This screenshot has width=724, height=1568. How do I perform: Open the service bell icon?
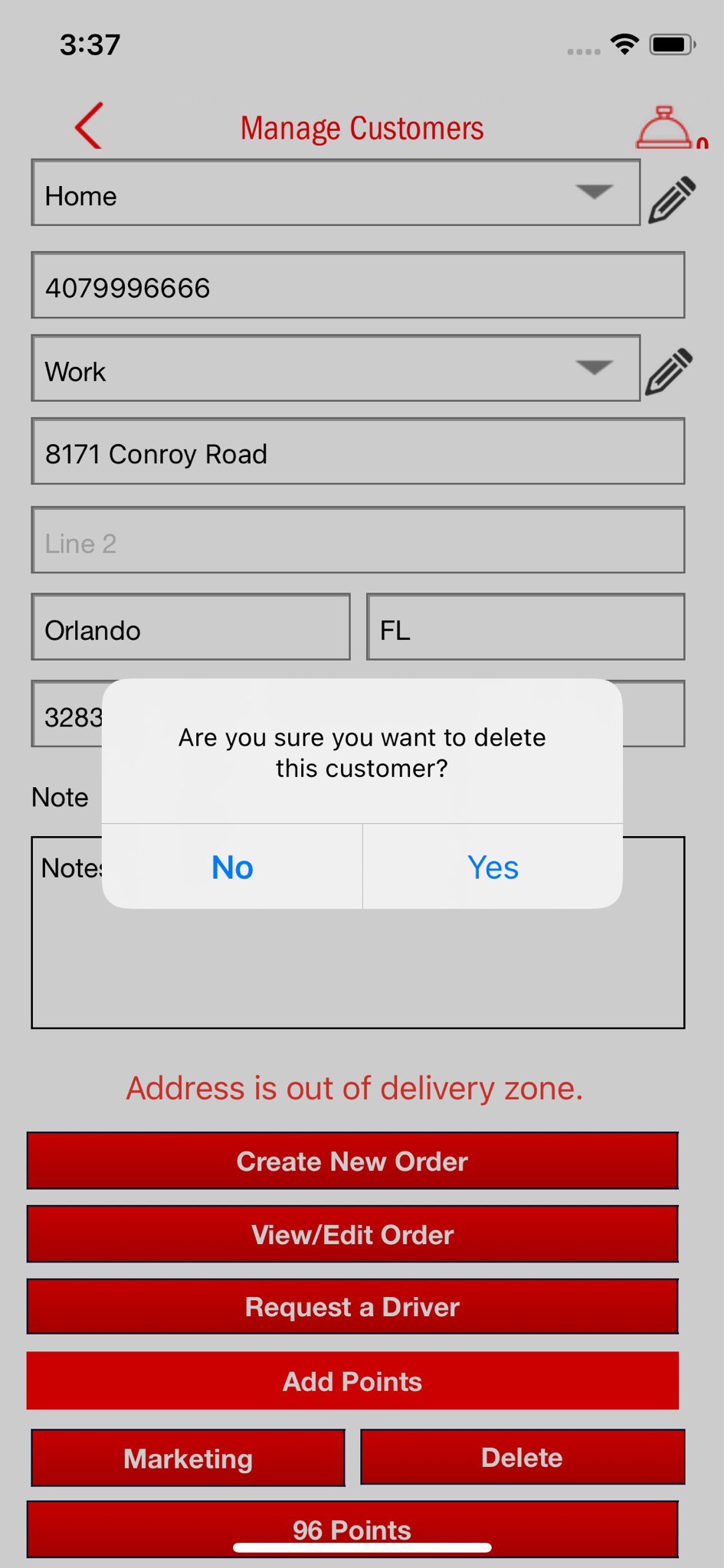tap(663, 127)
